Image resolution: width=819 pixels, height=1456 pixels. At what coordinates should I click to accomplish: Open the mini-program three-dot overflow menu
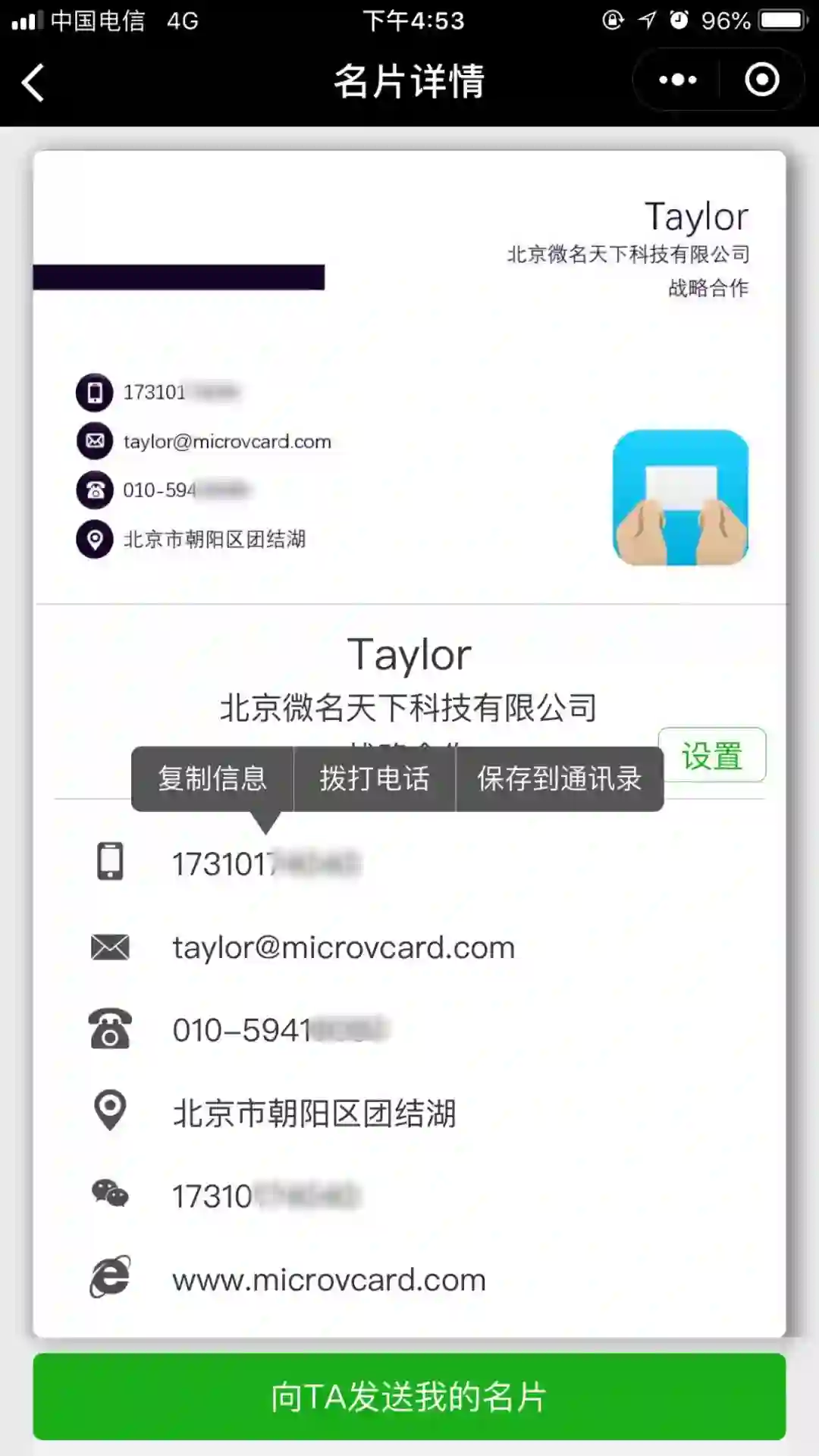click(677, 80)
